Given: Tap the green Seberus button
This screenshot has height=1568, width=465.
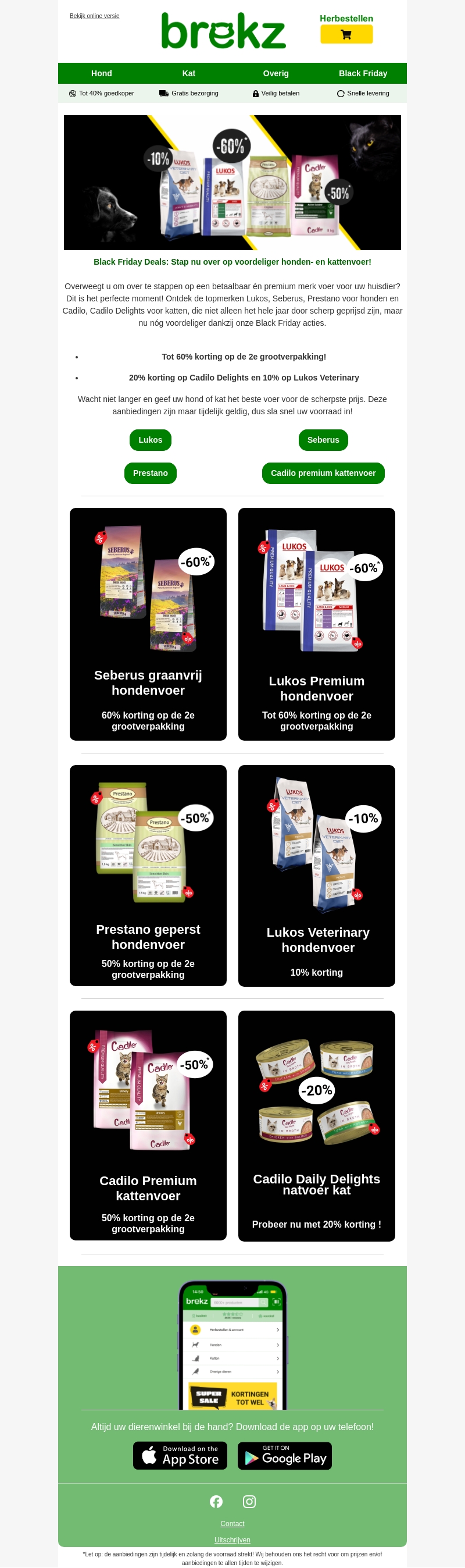Looking at the screenshot, I should pyautogui.click(x=323, y=440).
